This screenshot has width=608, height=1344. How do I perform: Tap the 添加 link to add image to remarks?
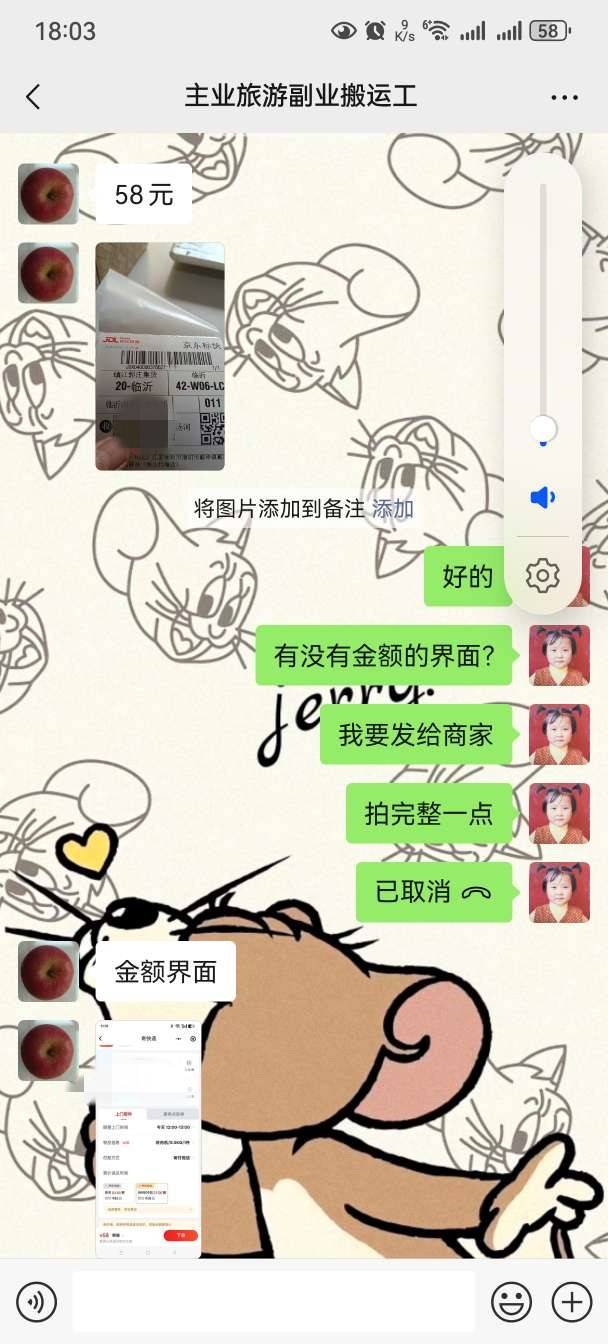click(x=393, y=508)
